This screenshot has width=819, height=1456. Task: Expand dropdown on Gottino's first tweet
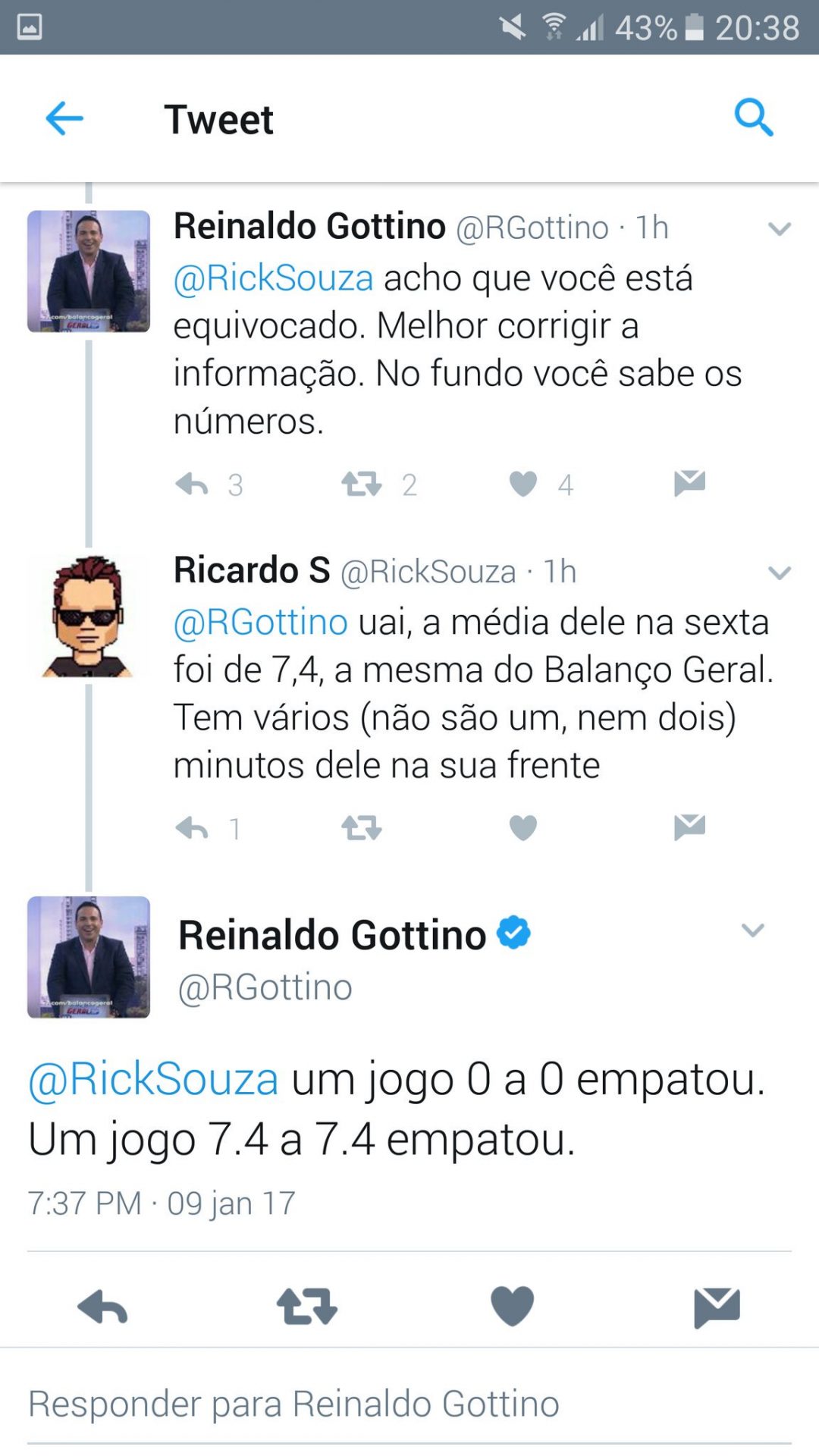779,228
